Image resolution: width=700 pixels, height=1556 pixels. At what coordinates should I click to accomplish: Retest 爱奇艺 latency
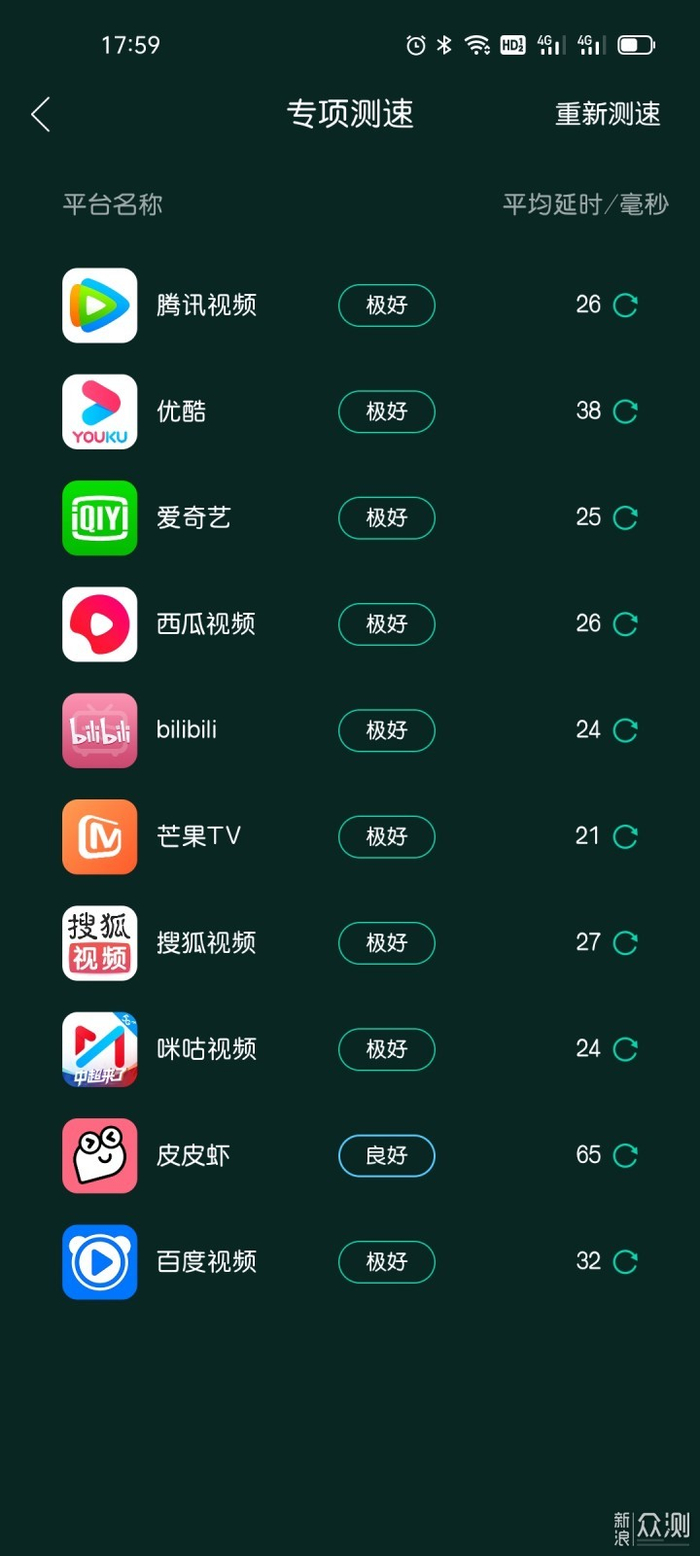[625, 517]
